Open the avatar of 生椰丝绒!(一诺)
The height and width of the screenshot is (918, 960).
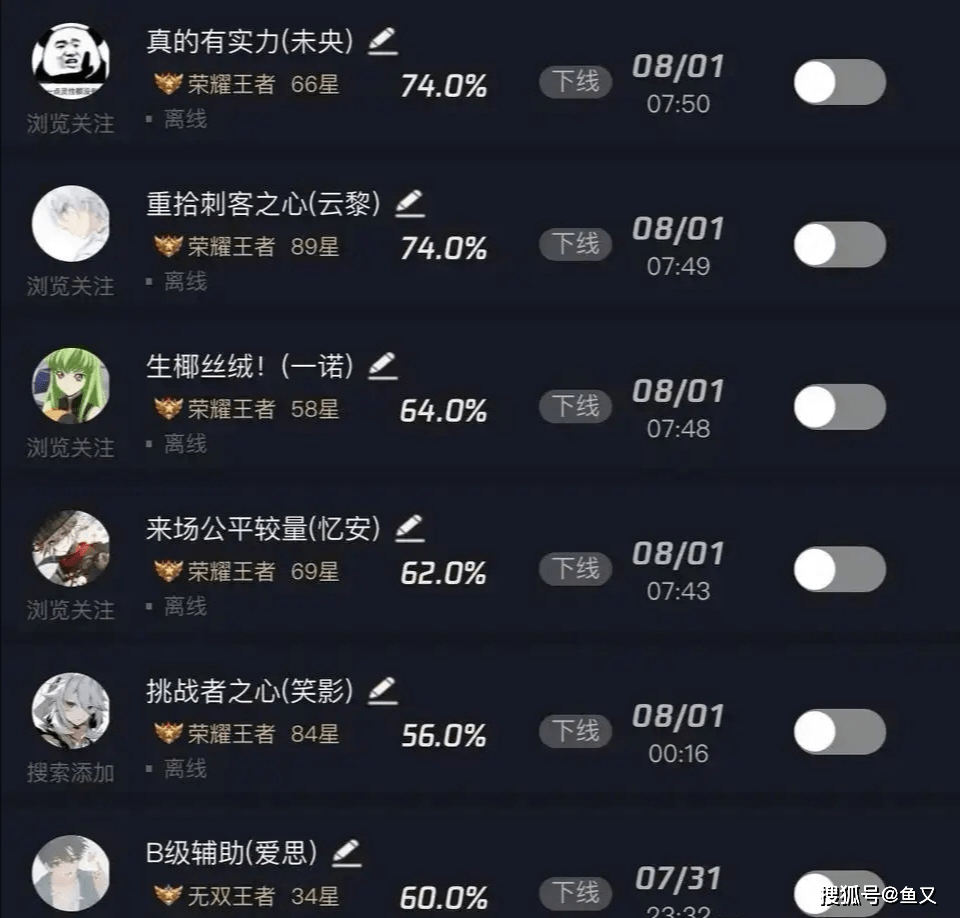(71, 386)
